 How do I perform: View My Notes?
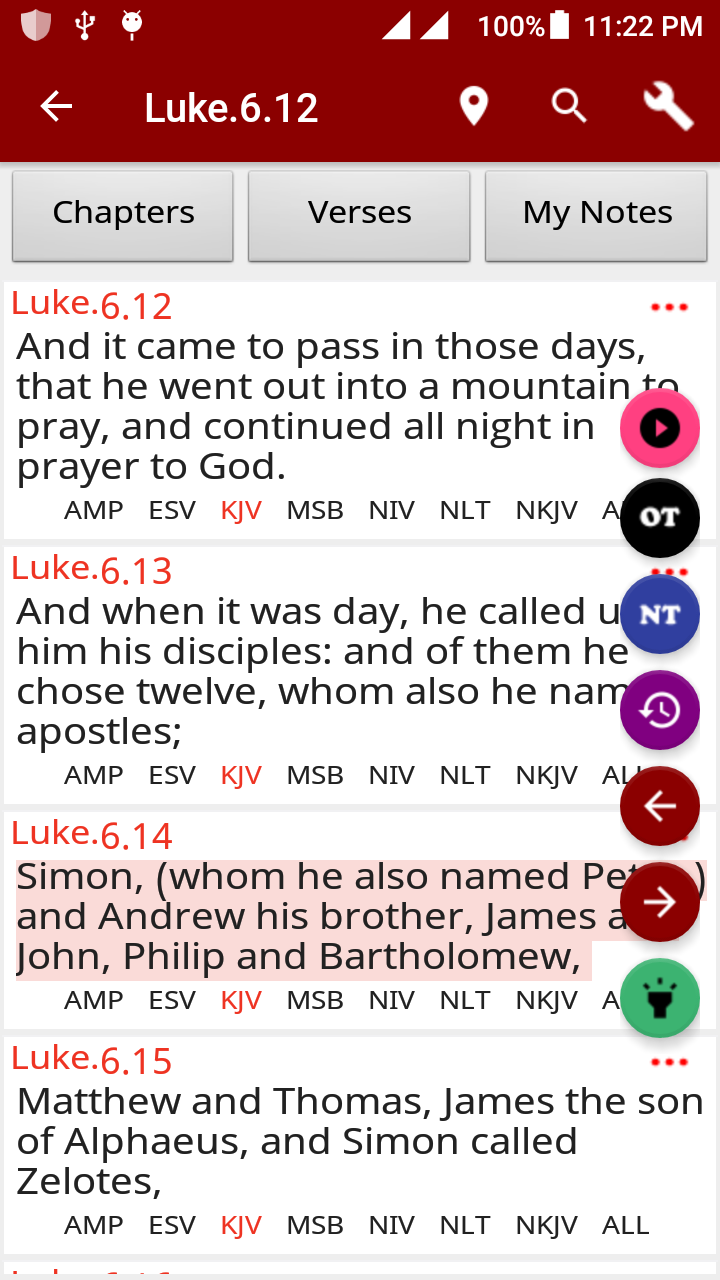(x=596, y=215)
